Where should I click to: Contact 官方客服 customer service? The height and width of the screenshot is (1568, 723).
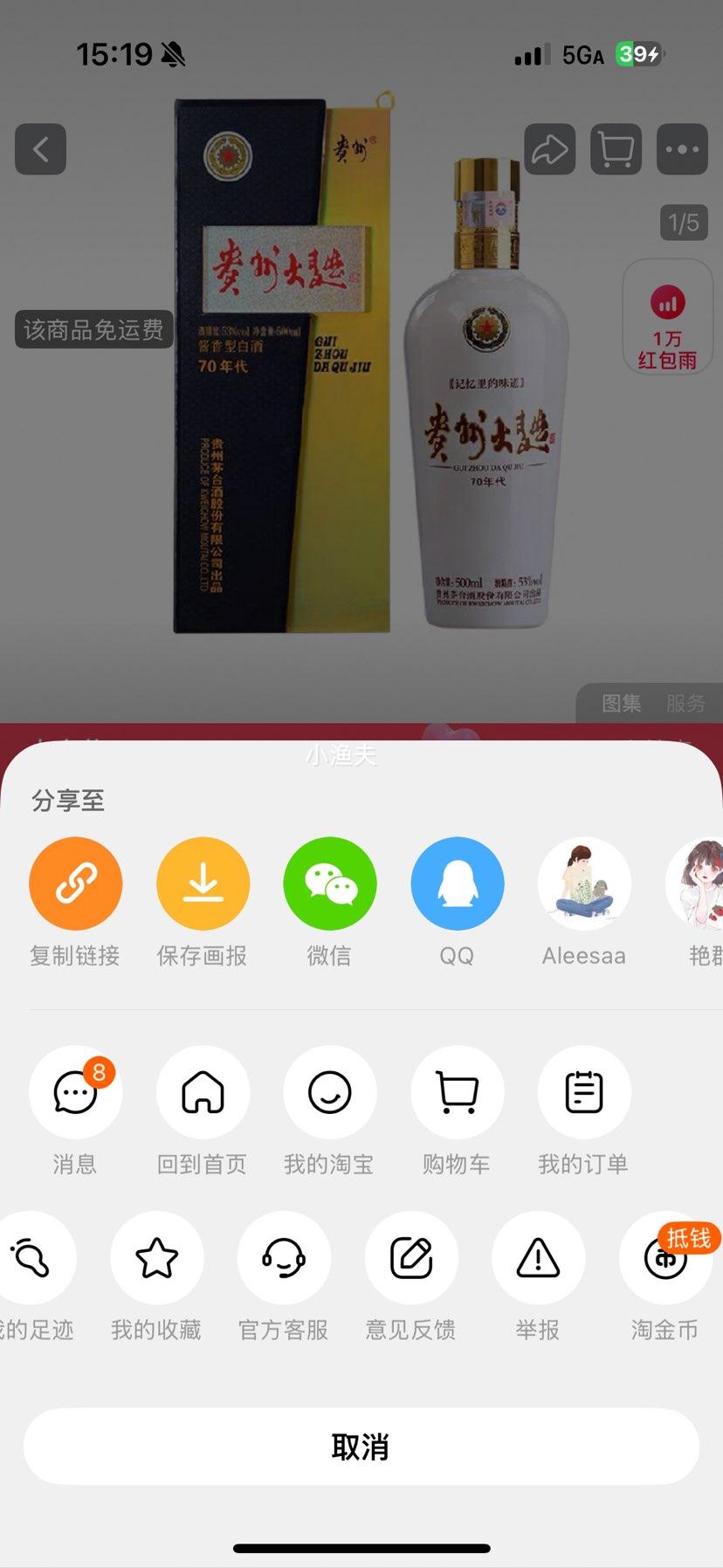[283, 1258]
